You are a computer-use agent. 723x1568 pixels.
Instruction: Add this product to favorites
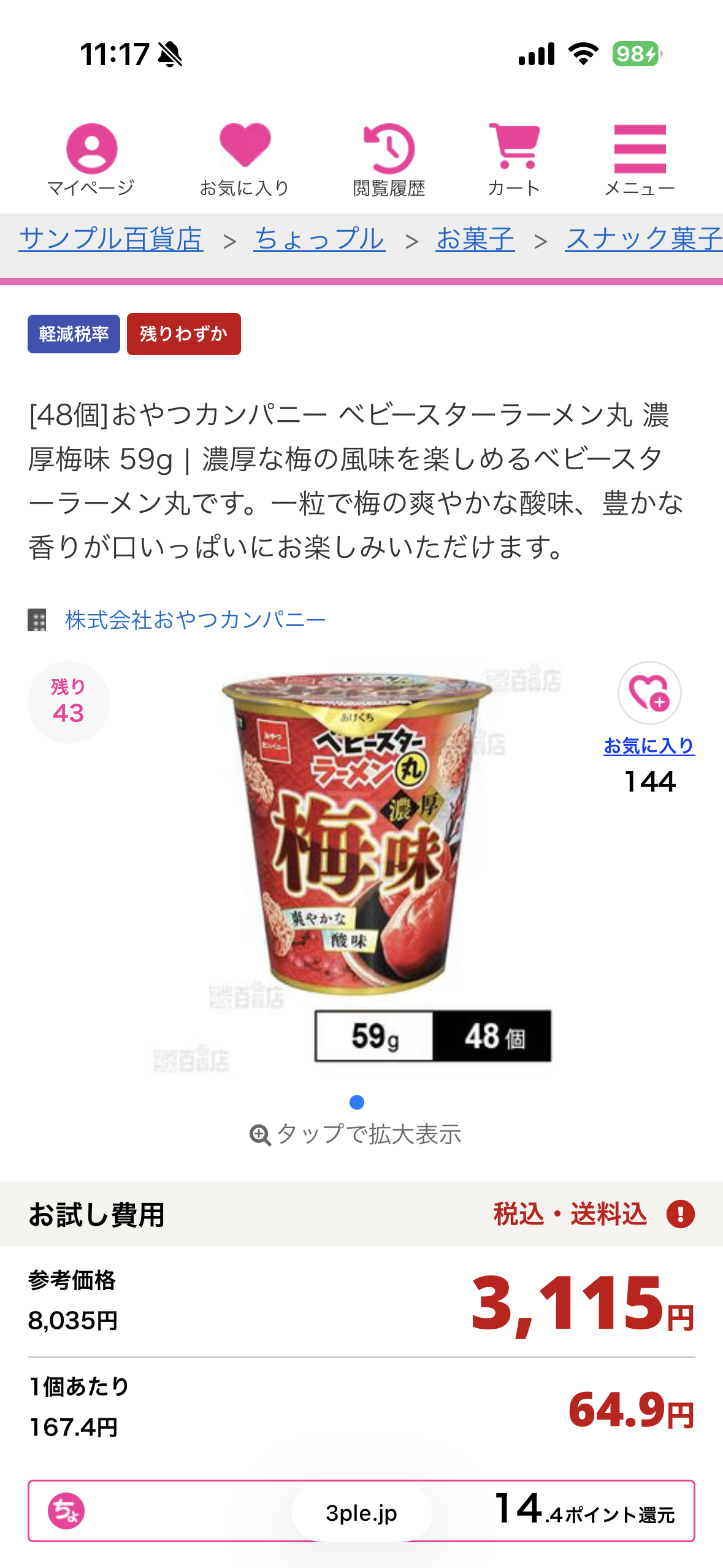(x=649, y=693)
